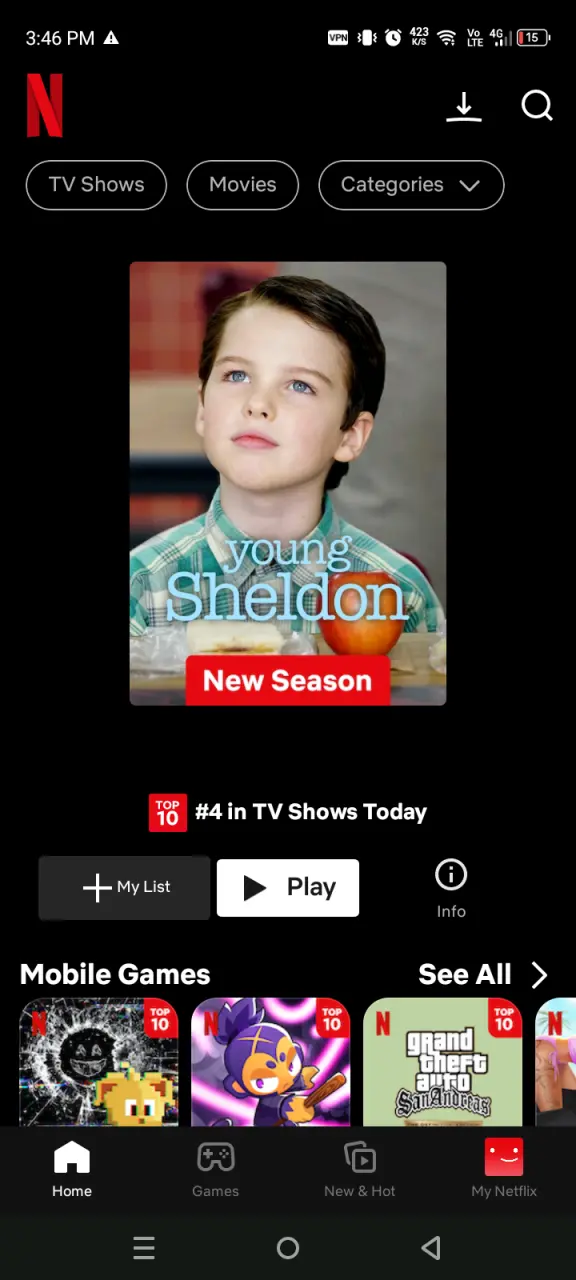Filter by TV Shows chip

point(96,185)
